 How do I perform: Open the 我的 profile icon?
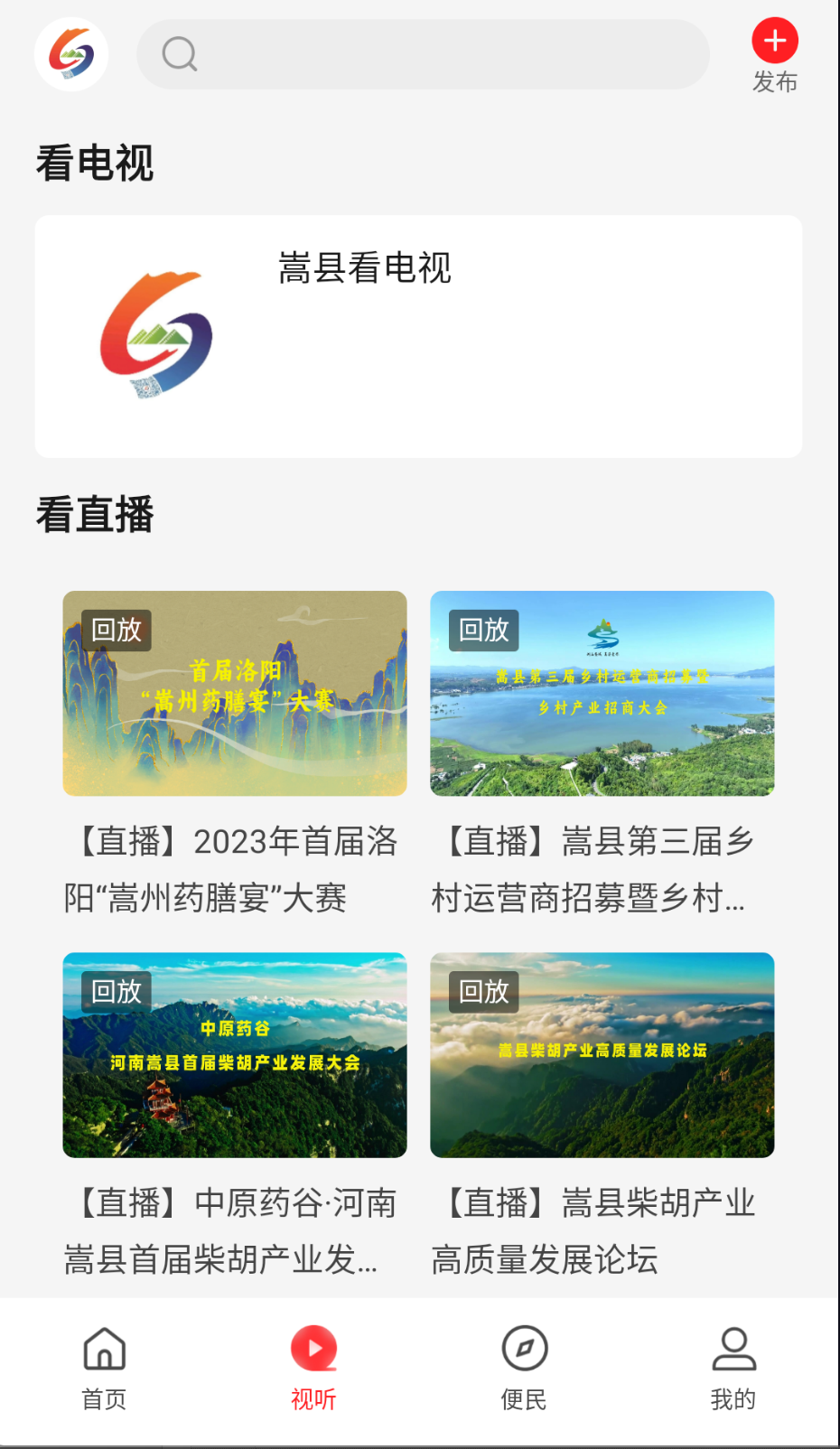[733, 1347]
